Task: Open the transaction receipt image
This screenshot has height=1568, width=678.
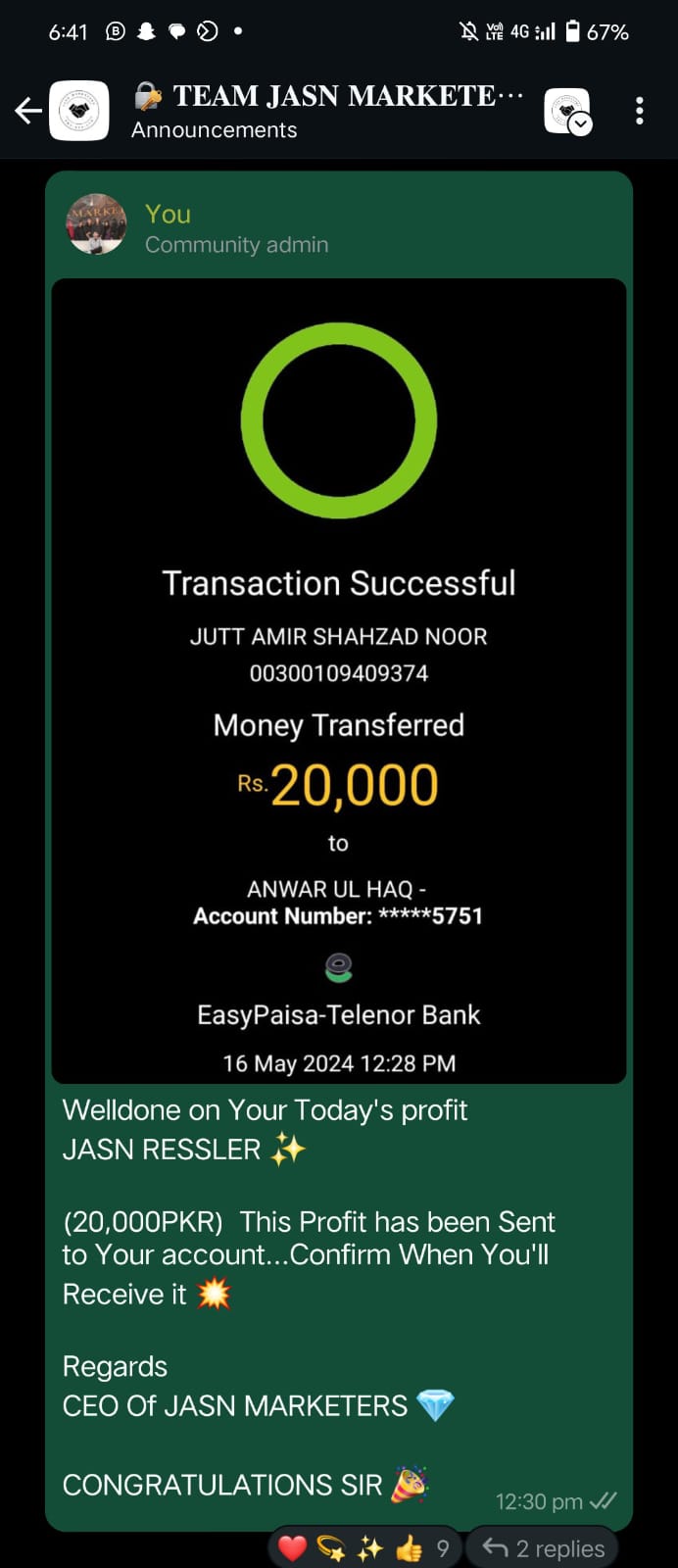Action: (x=339, y=680)
